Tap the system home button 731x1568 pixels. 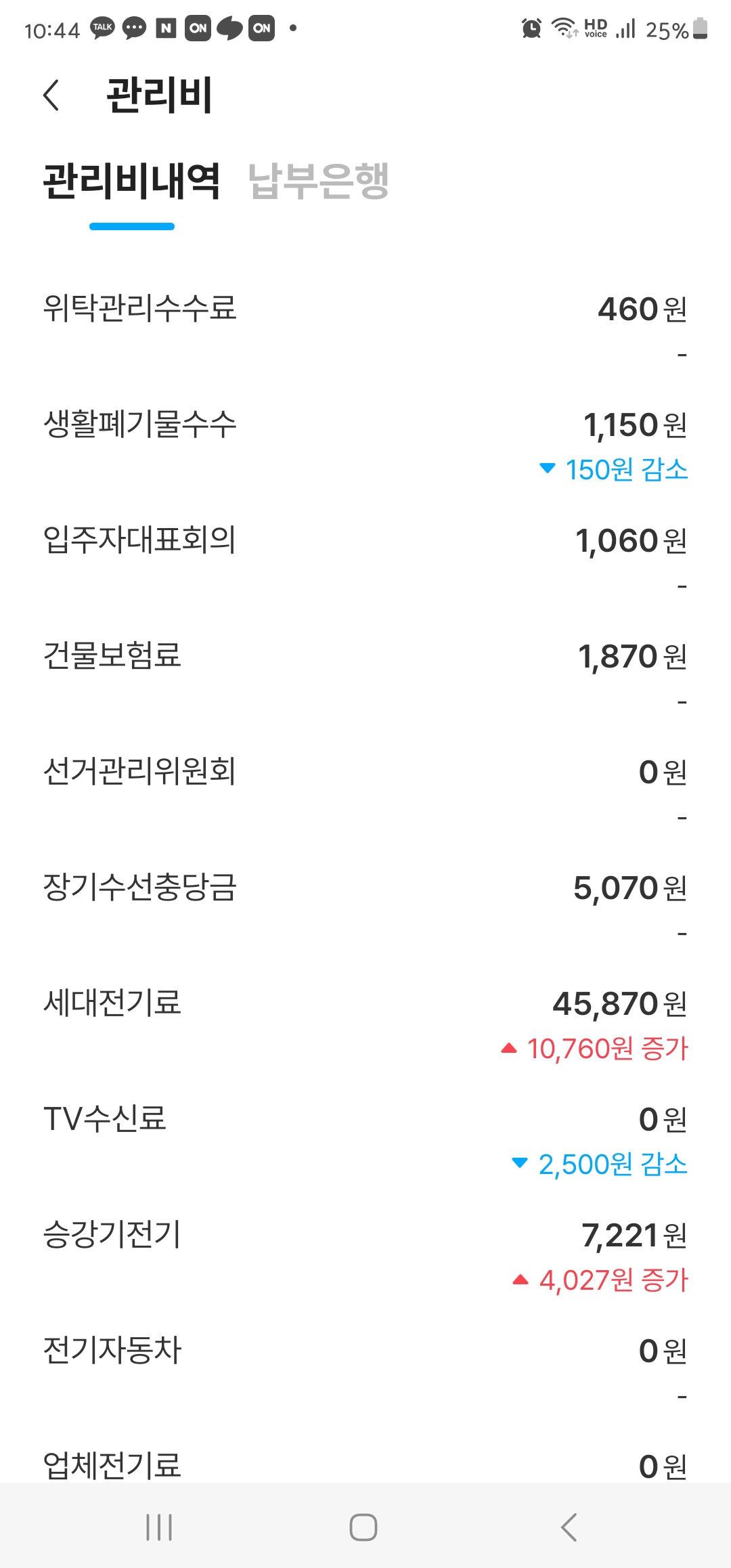tap(363, 1527)
